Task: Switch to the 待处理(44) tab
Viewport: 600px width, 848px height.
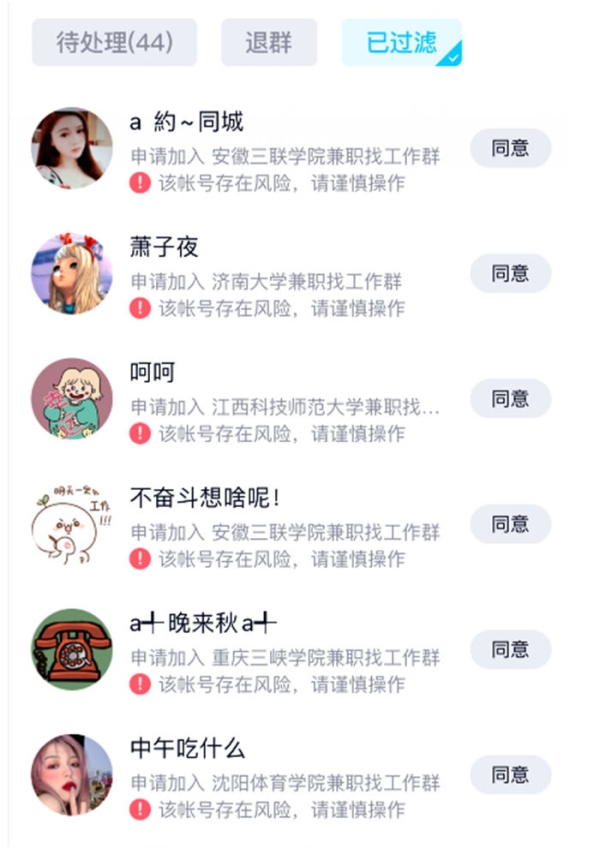Action: [114, 43]
